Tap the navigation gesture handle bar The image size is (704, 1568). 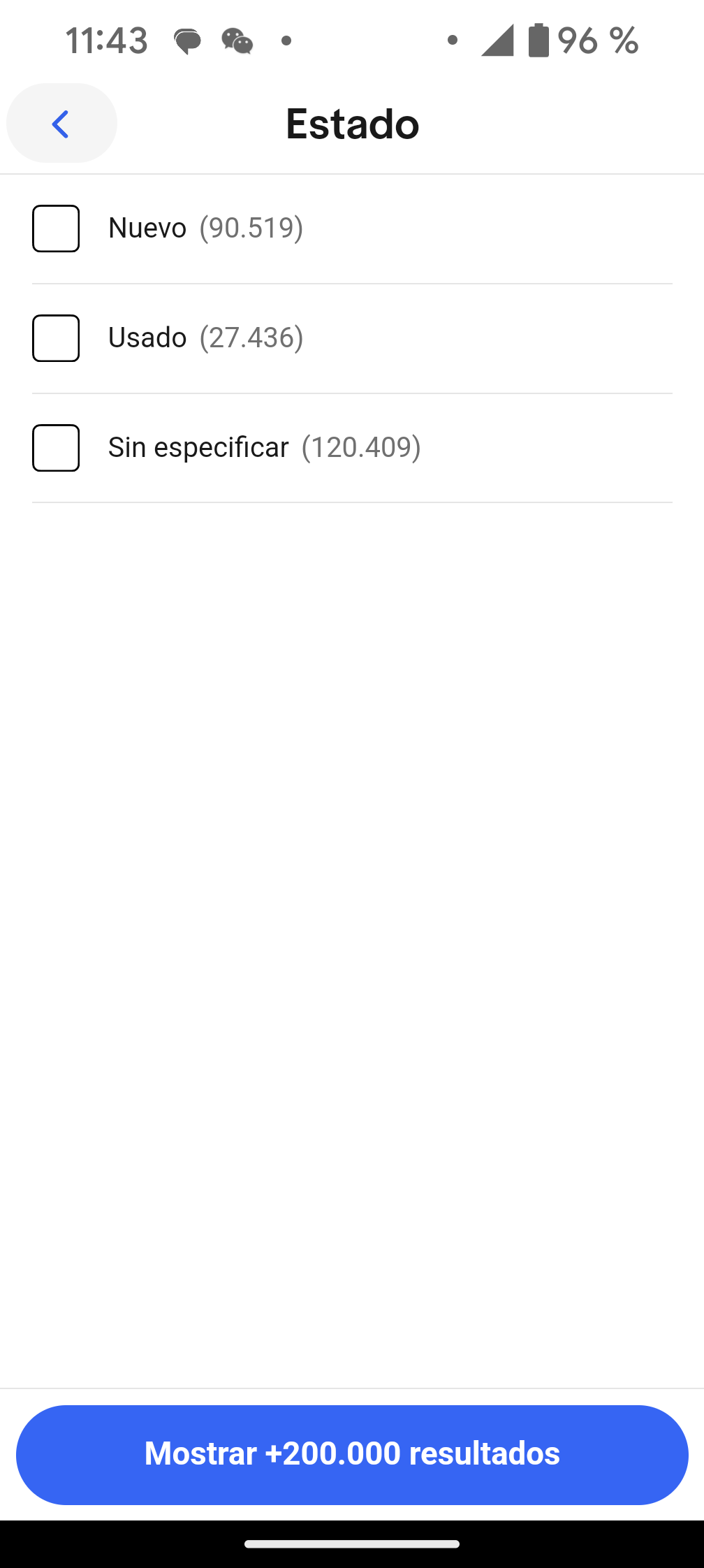351,1546
